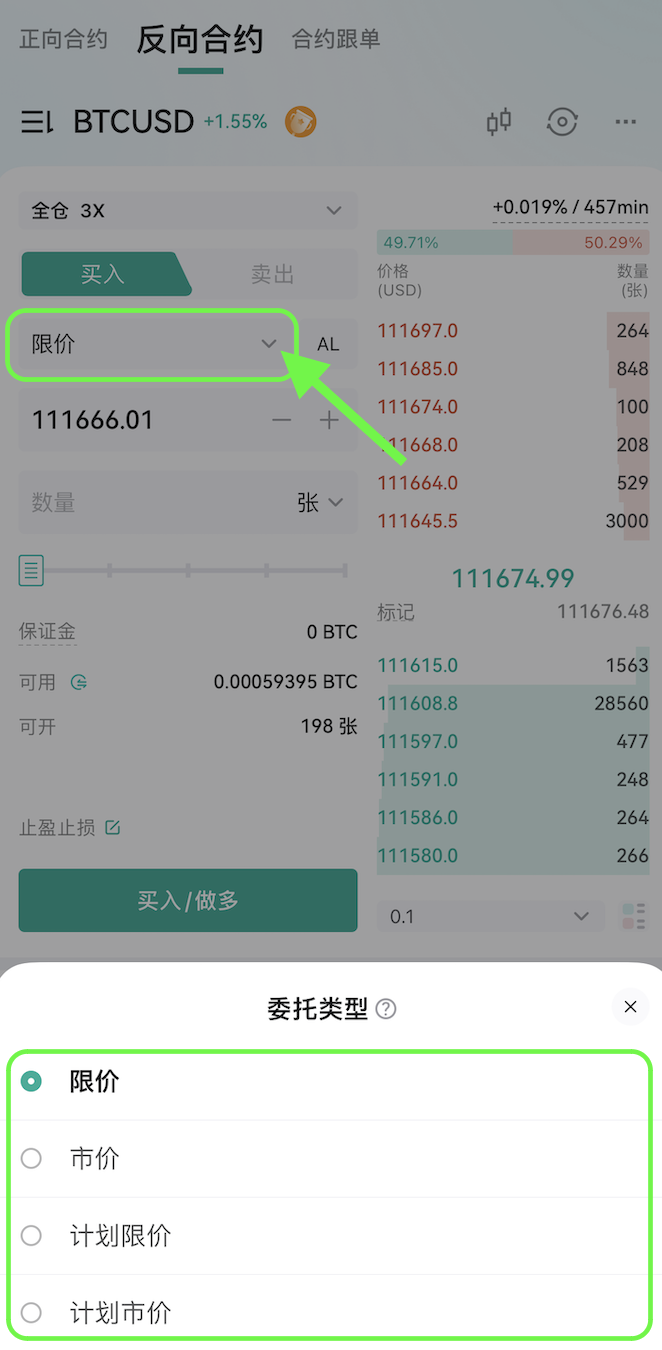Open the BTCUSD pair list menu
The image size is (662, 1350).
pos(37,122)
